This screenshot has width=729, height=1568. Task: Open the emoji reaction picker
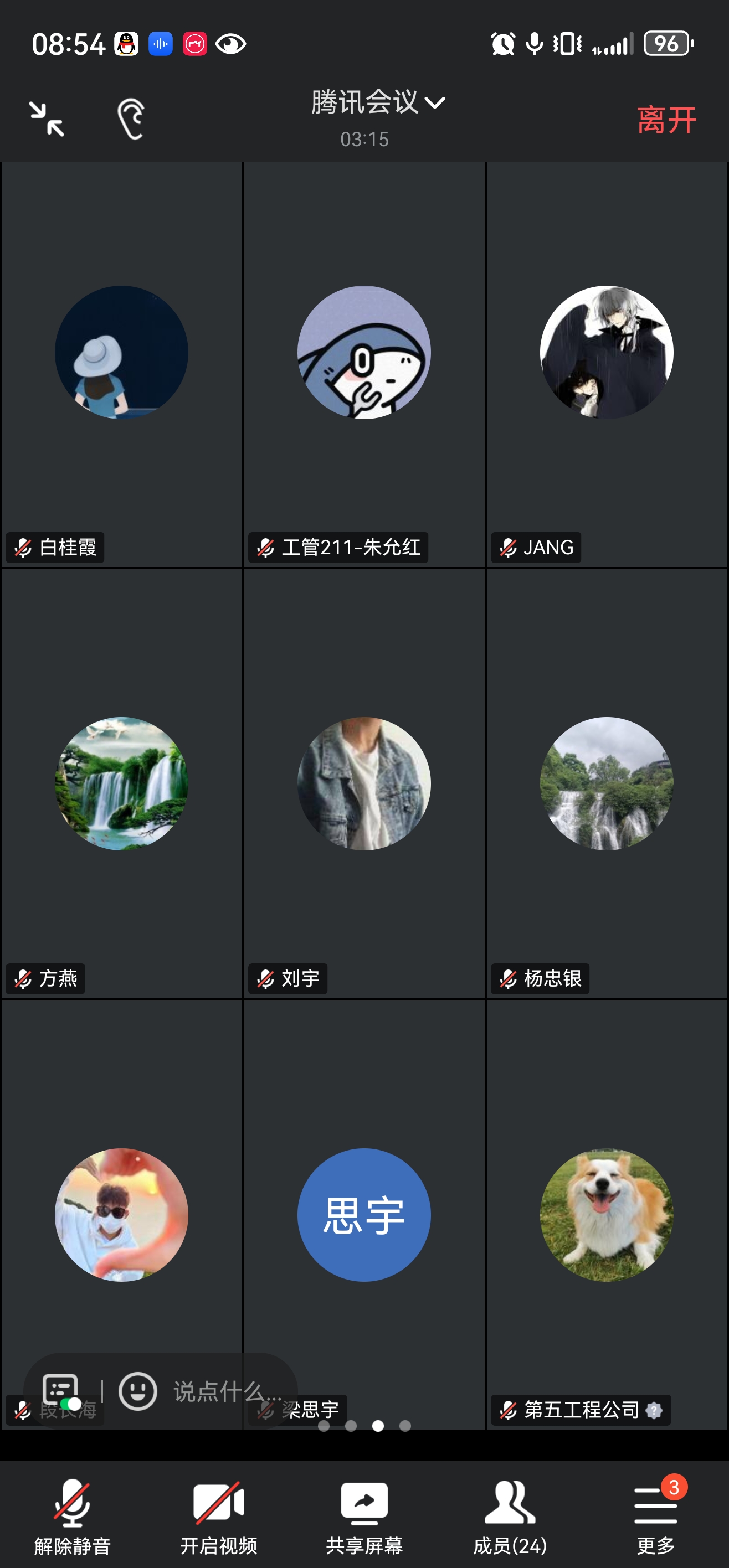(137, 1391)
